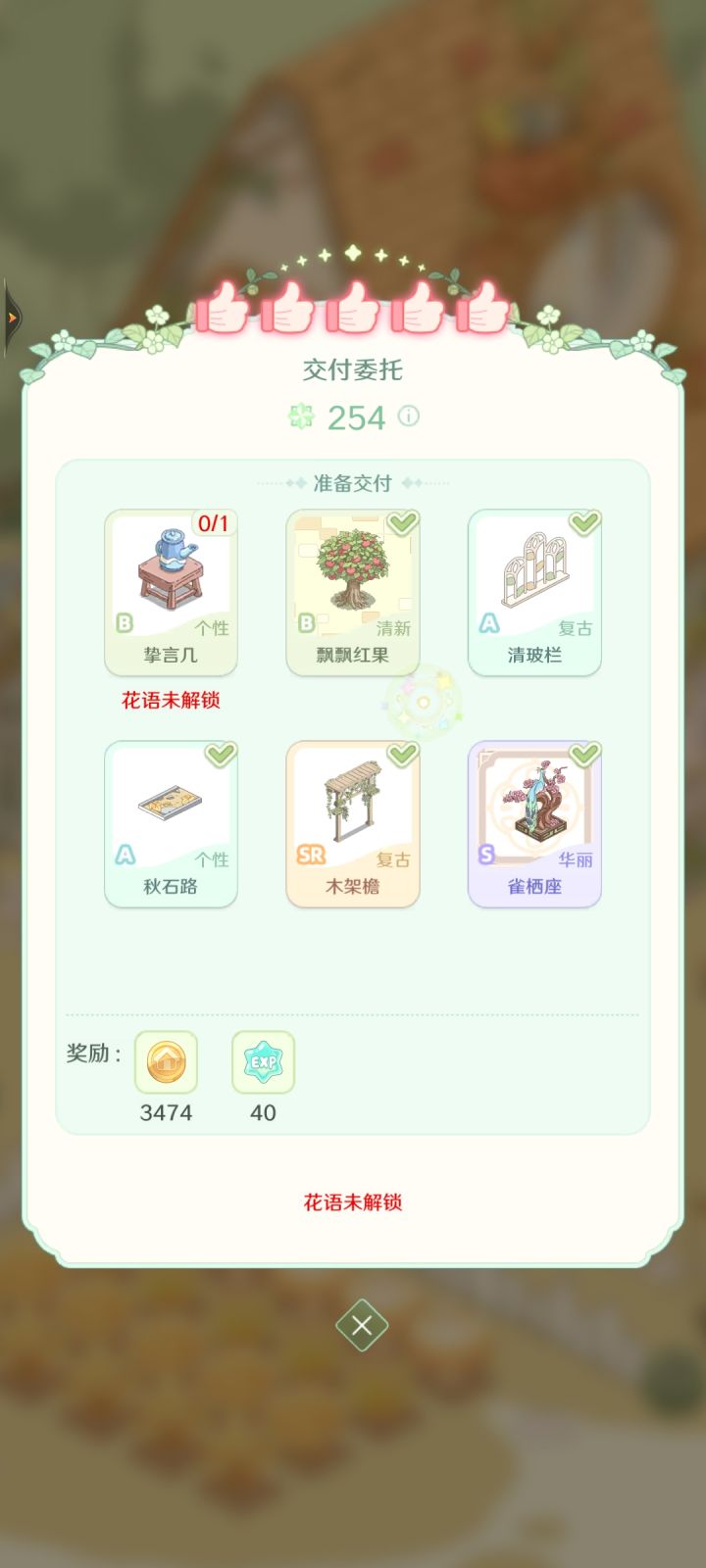The image size is (706, 1568).
Task: Close the 交付委托 dialog with the X
Action: [361, 1324]
